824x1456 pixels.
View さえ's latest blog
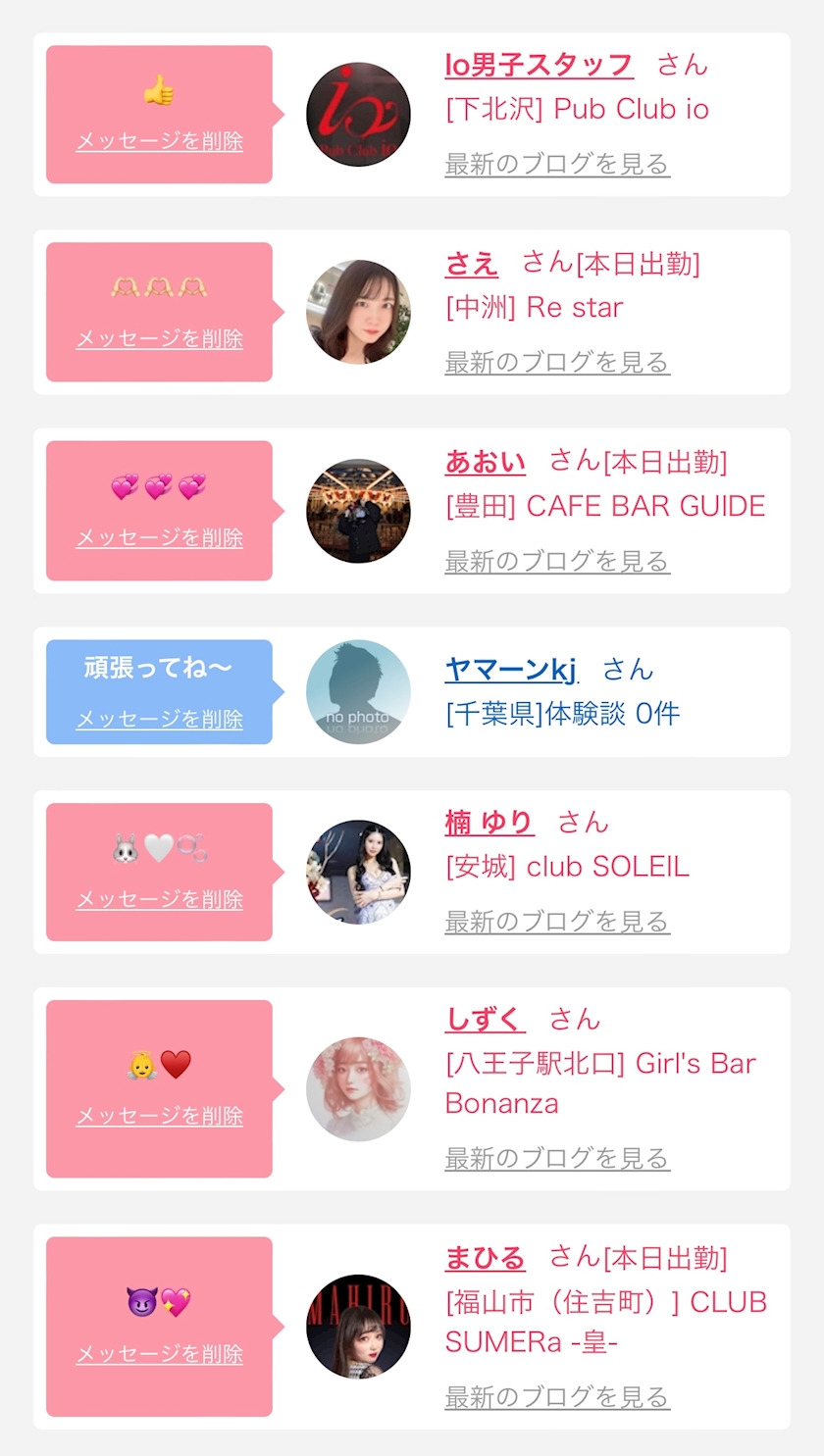pos(556,363)
